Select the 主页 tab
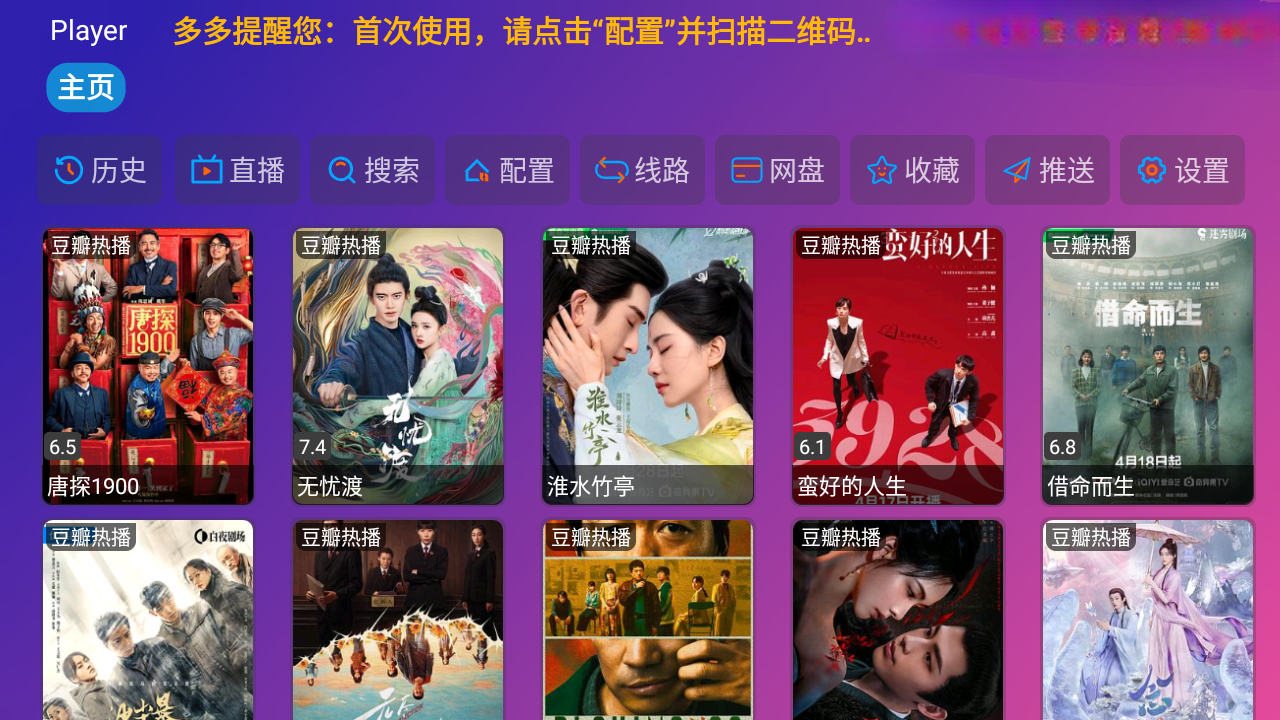Image resolution: width=1280 pixels, height=720 pixels. [x=86, y=88]
